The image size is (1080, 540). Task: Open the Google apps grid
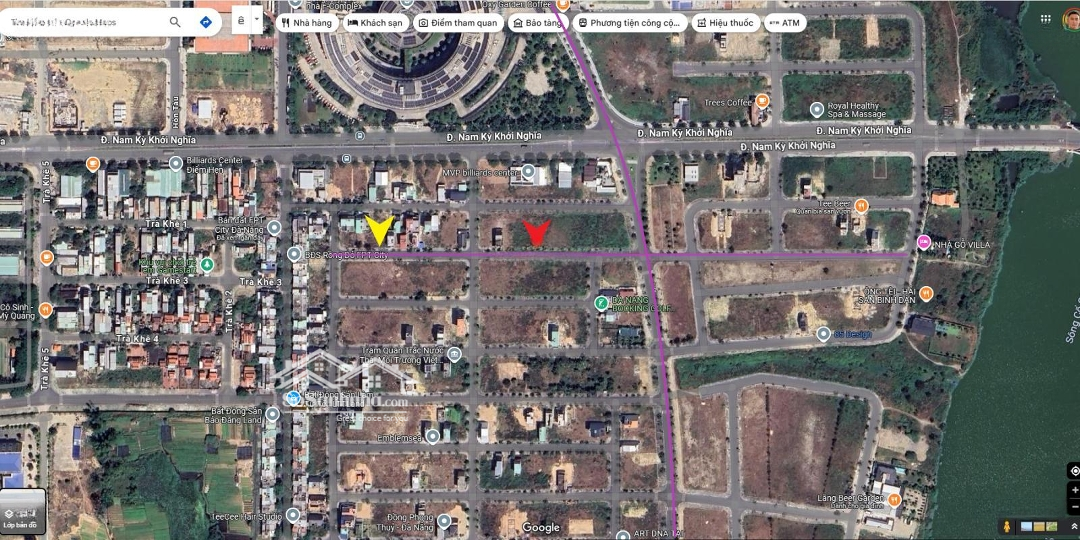(x=1043, y=20)
